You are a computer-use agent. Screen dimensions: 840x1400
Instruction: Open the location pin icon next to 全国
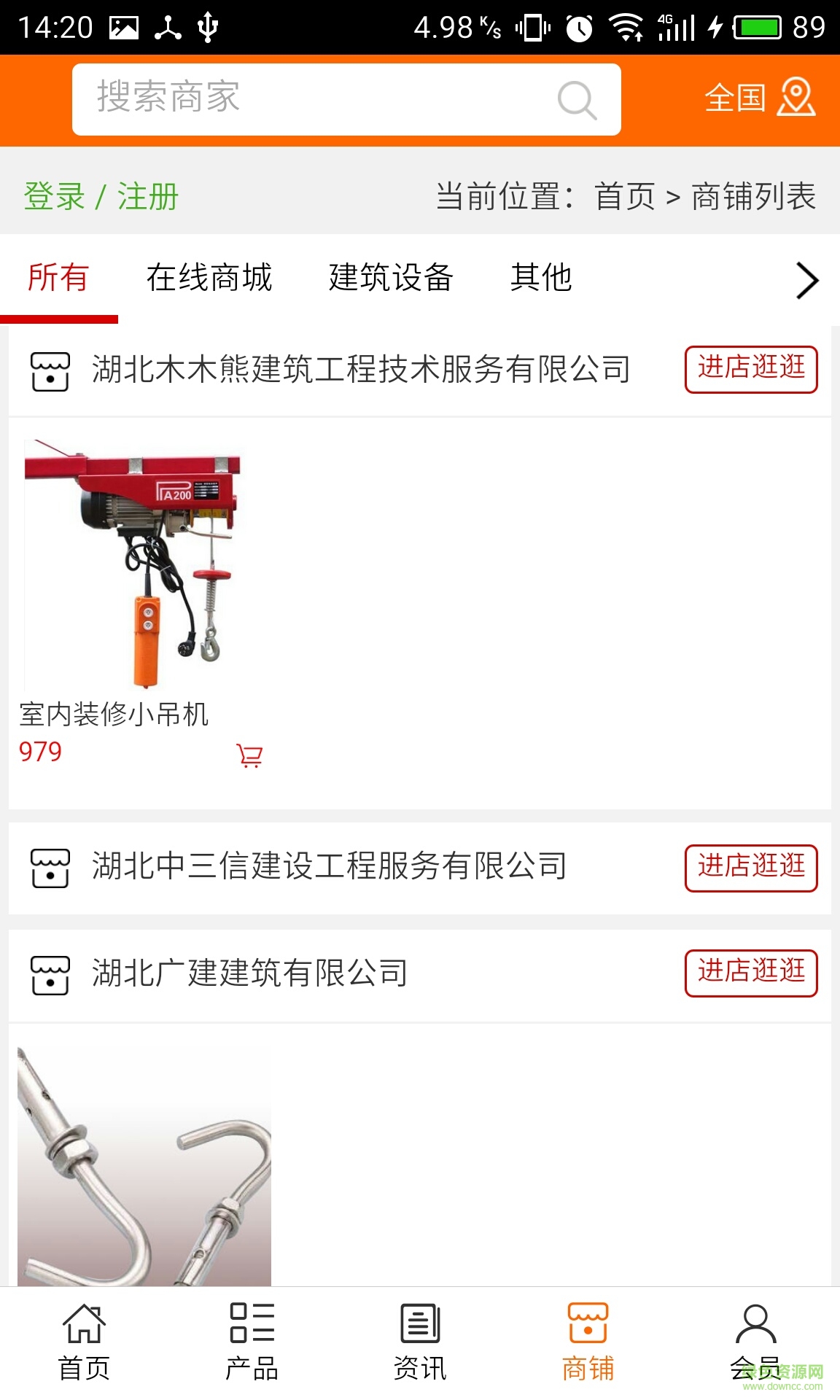click(796, 99)
